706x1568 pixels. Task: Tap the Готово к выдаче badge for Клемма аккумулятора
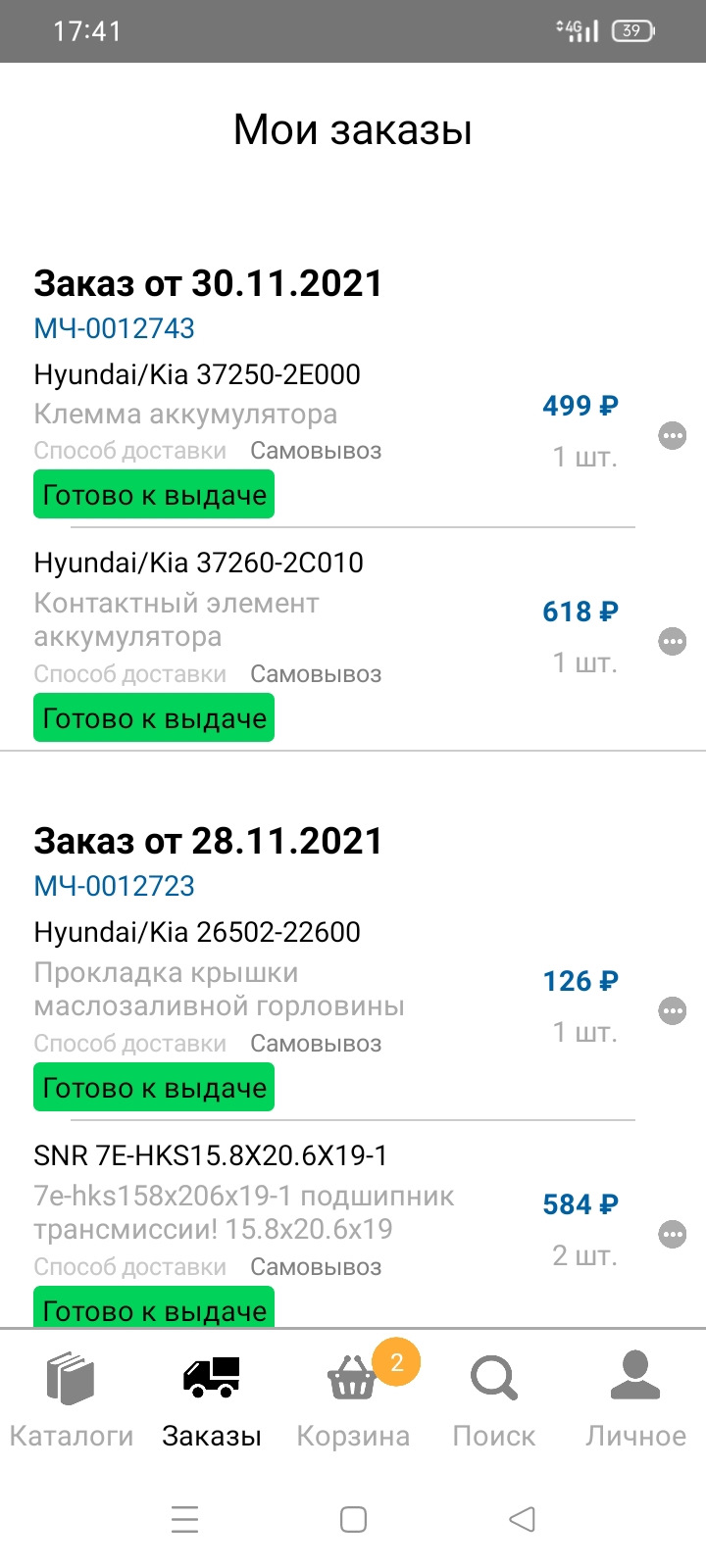pyautogui.click(x=153, y=495)
